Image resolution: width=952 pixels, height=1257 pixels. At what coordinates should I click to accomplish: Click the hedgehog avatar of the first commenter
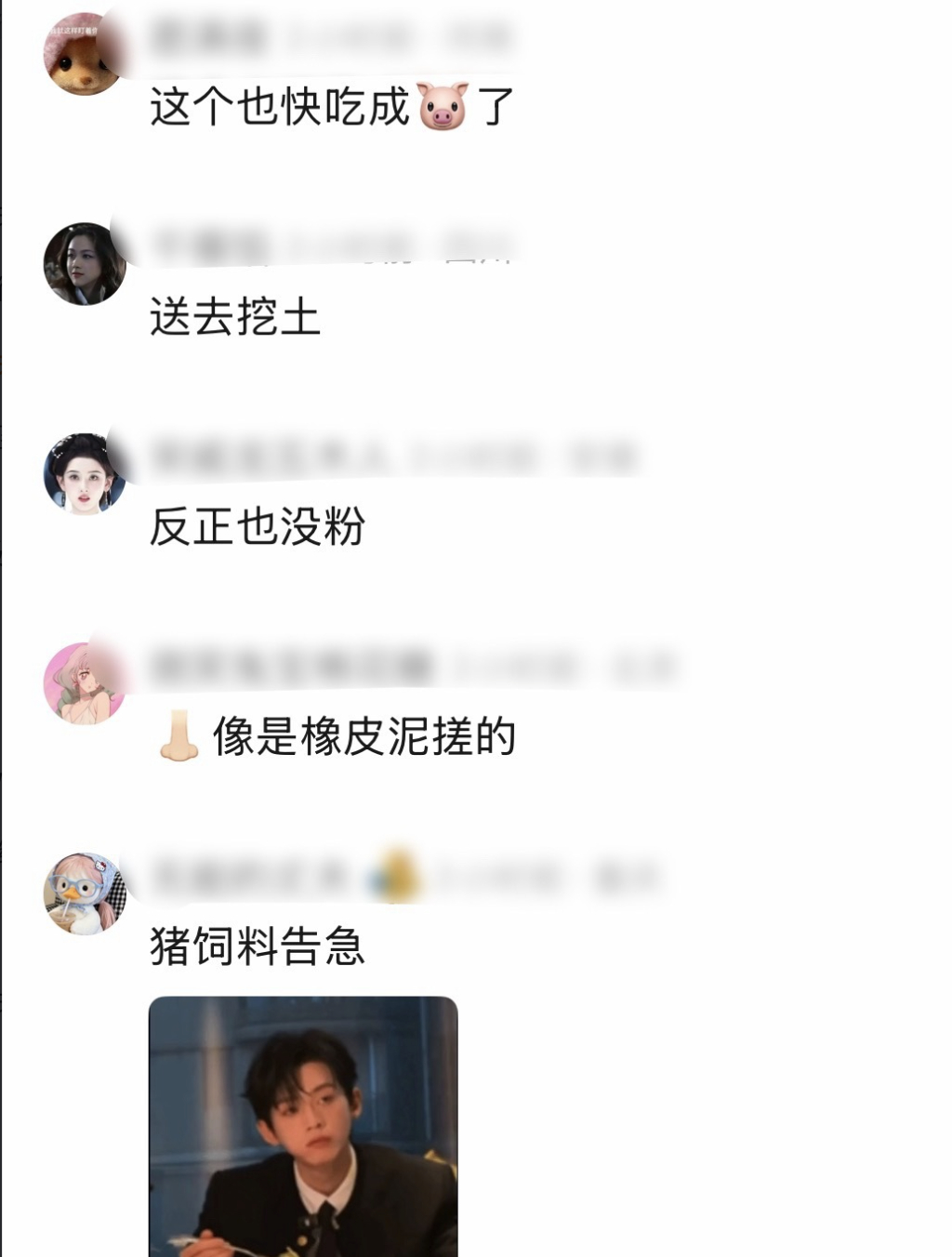click(84, 51)
